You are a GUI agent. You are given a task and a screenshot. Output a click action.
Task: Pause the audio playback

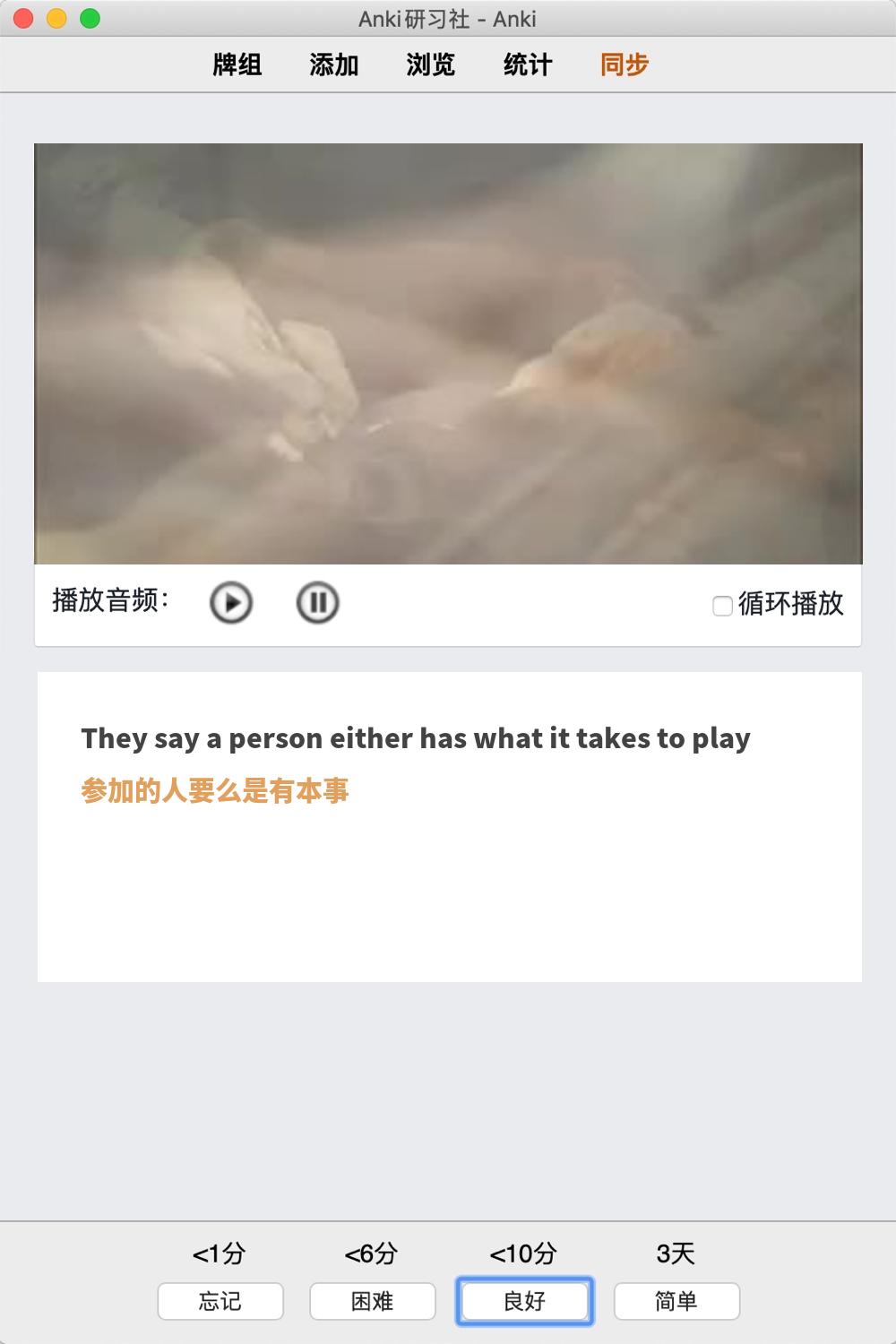pyautogui.click(x=317, y=603)
